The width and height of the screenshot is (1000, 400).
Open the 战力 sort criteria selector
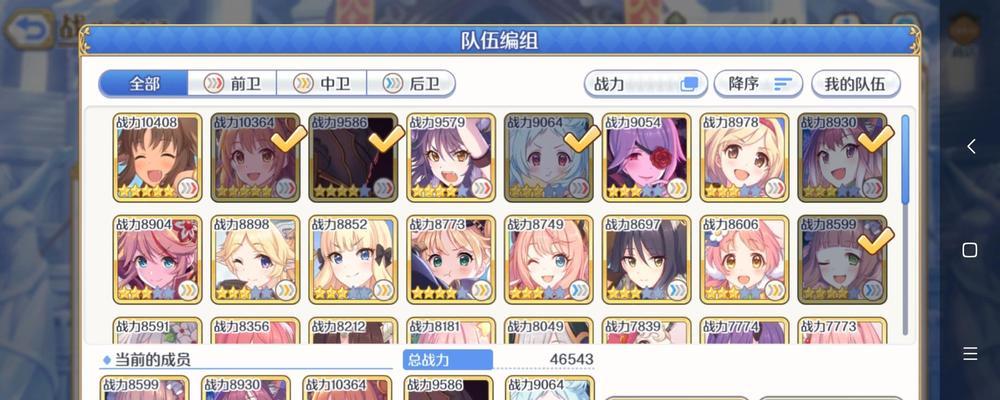click(x=645, y=84)
